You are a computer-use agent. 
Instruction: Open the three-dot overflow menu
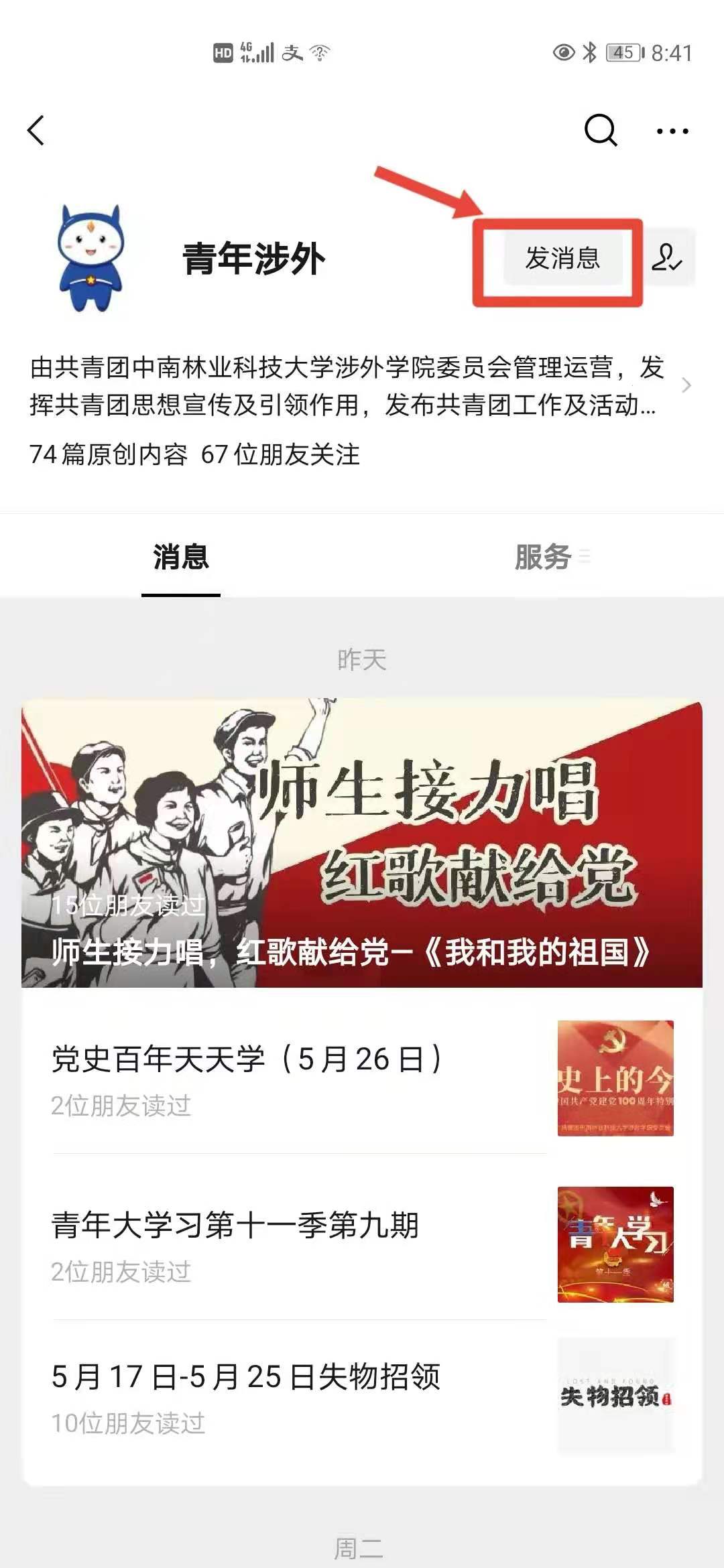tap(672, 131)
